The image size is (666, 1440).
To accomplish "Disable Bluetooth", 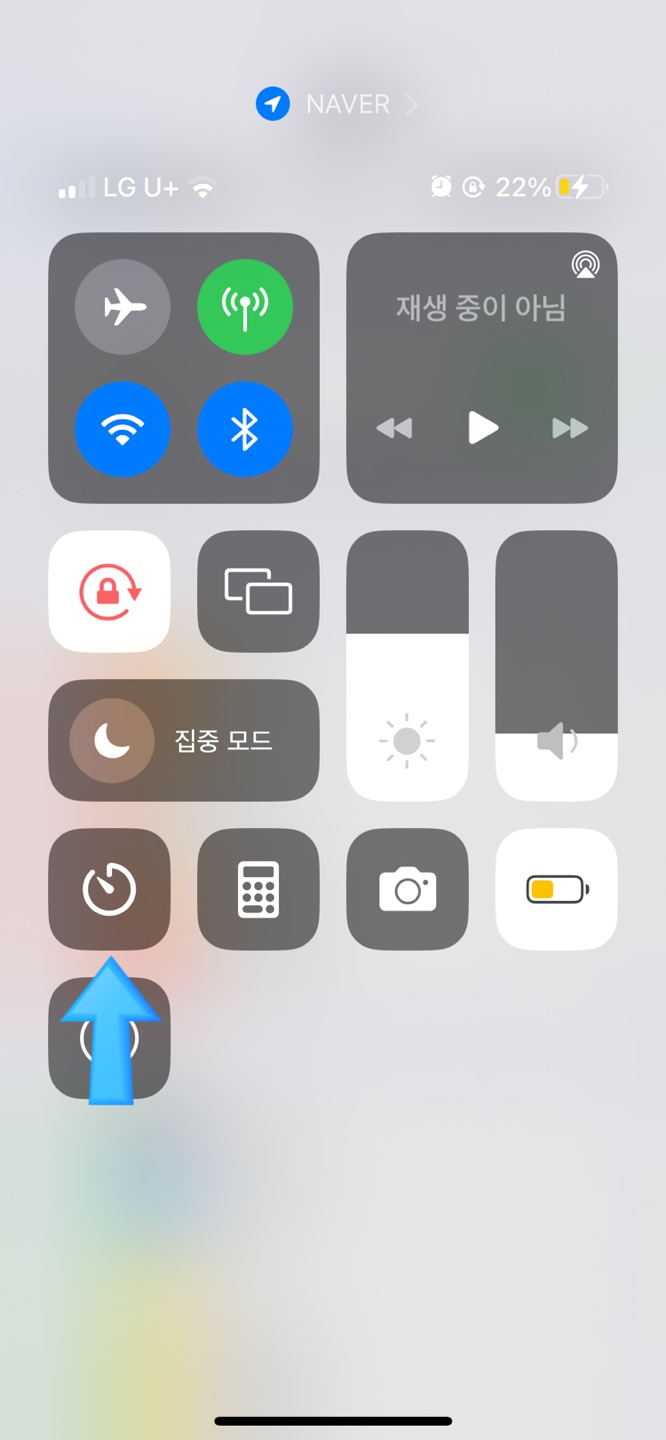I will [x=245, y=430].
